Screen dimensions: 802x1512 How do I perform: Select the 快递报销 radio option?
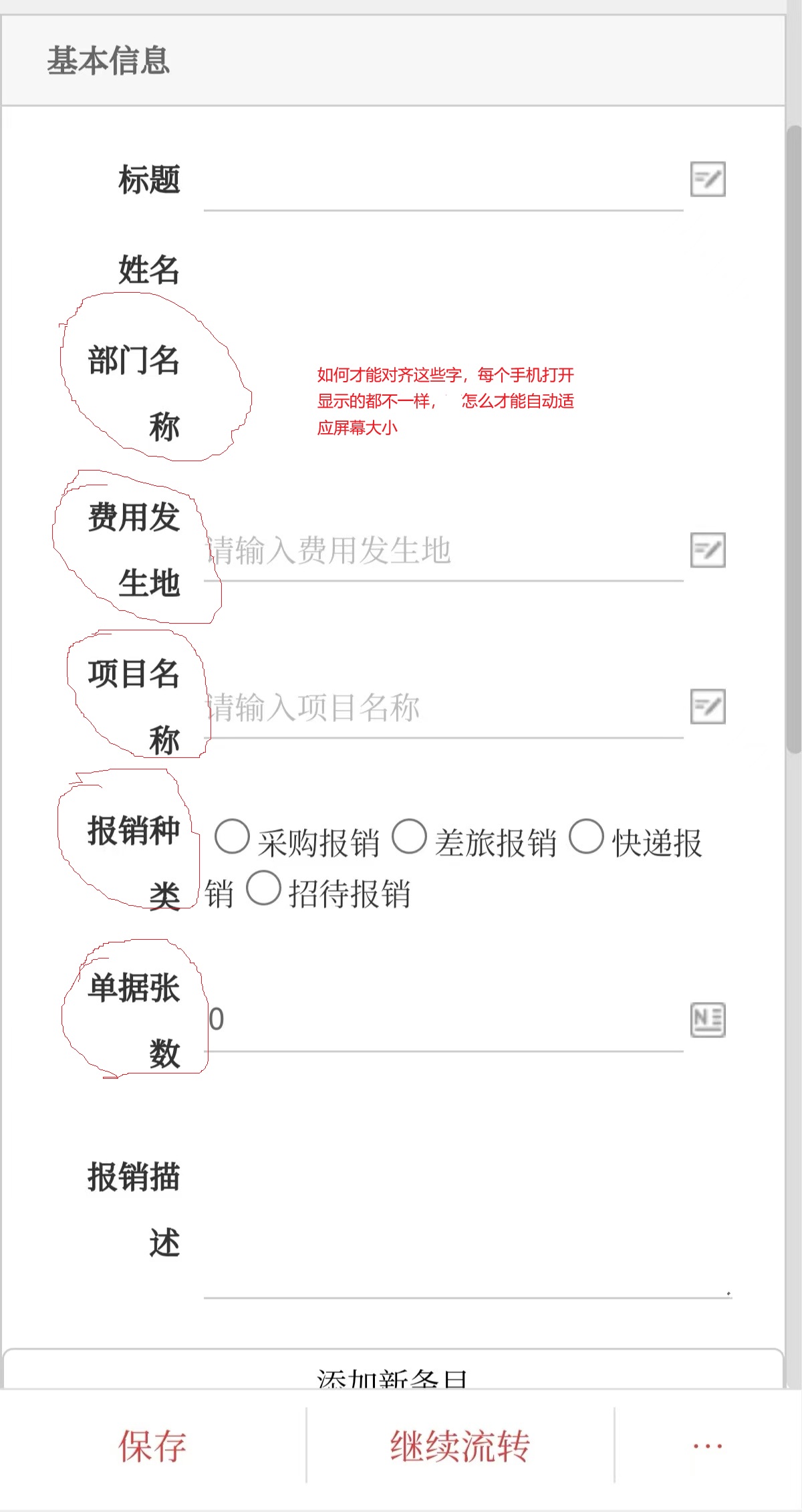pyautogui.click(x=586, y=837)
